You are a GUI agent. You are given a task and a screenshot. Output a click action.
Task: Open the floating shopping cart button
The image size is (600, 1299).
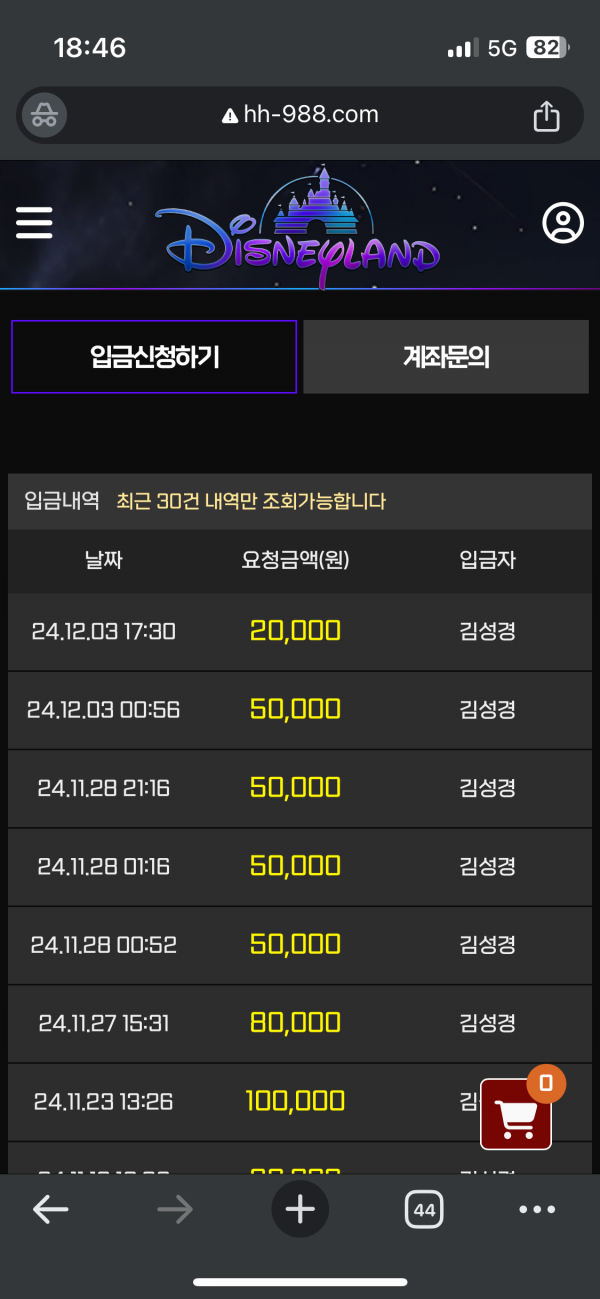pyautogui.click(x=516, y=1114)
